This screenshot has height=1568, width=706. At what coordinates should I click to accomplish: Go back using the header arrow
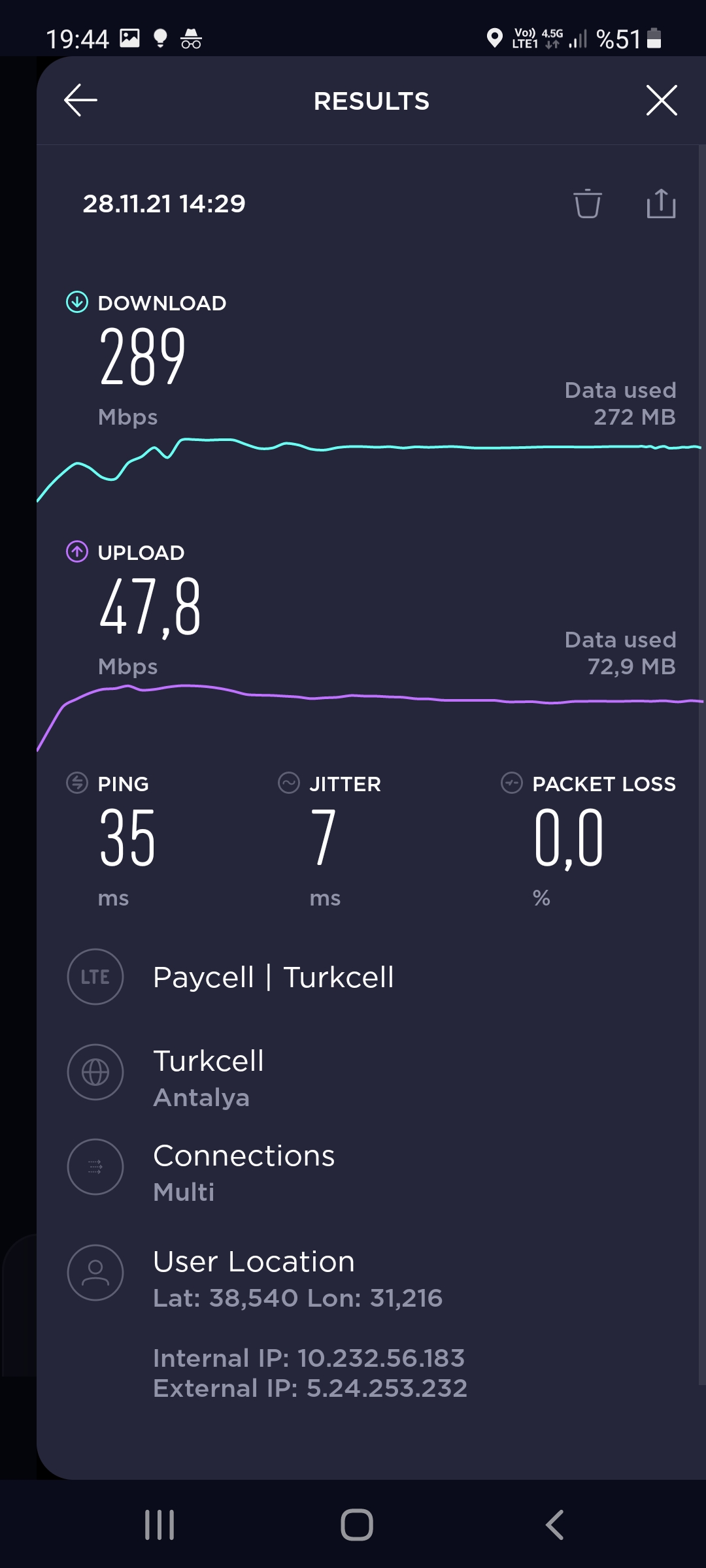click(80, 101)
